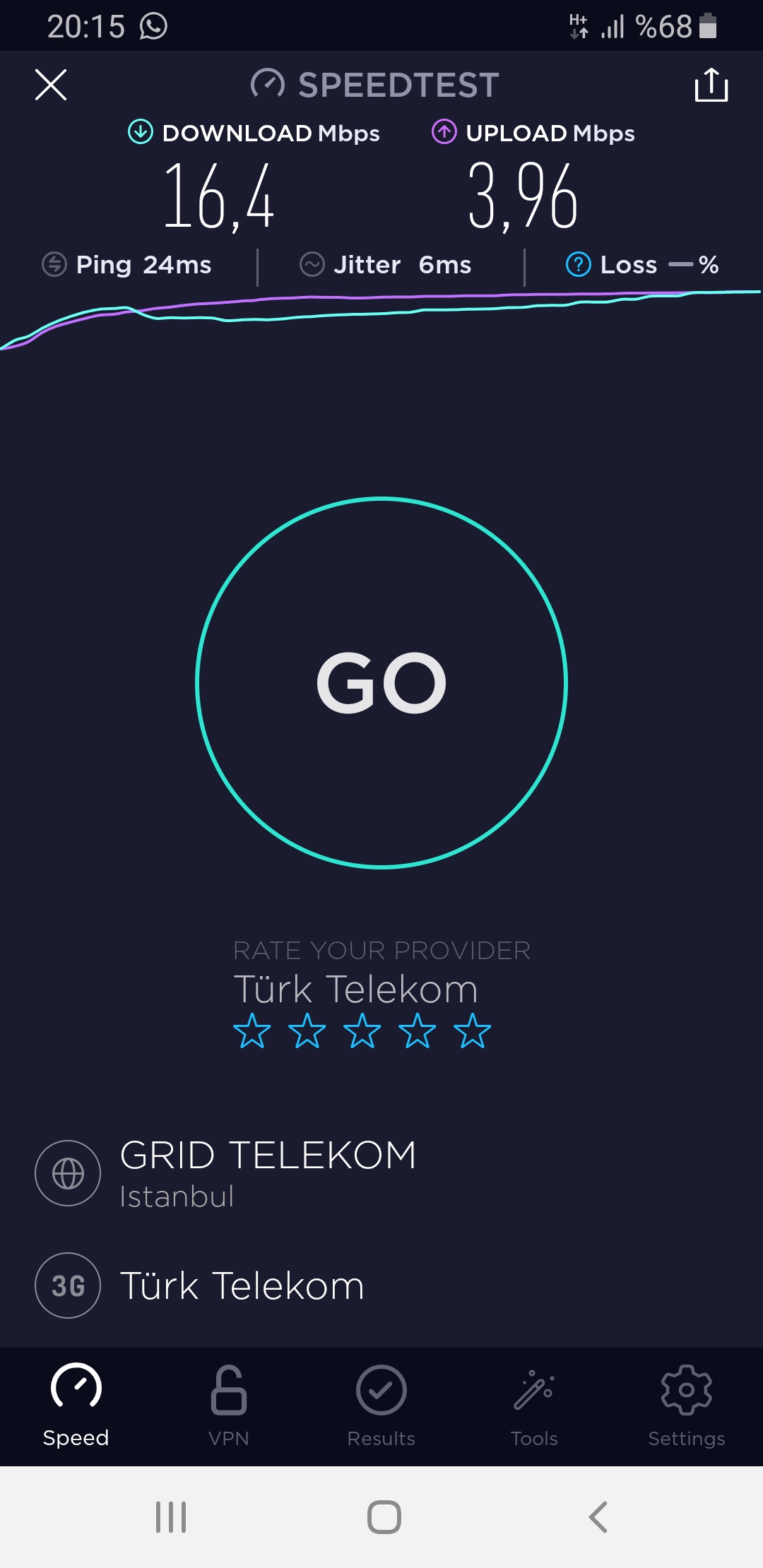Viewport: 763px width, 1568px height.
Task: Go to the Tools tab
Action: coord(534,1406)
